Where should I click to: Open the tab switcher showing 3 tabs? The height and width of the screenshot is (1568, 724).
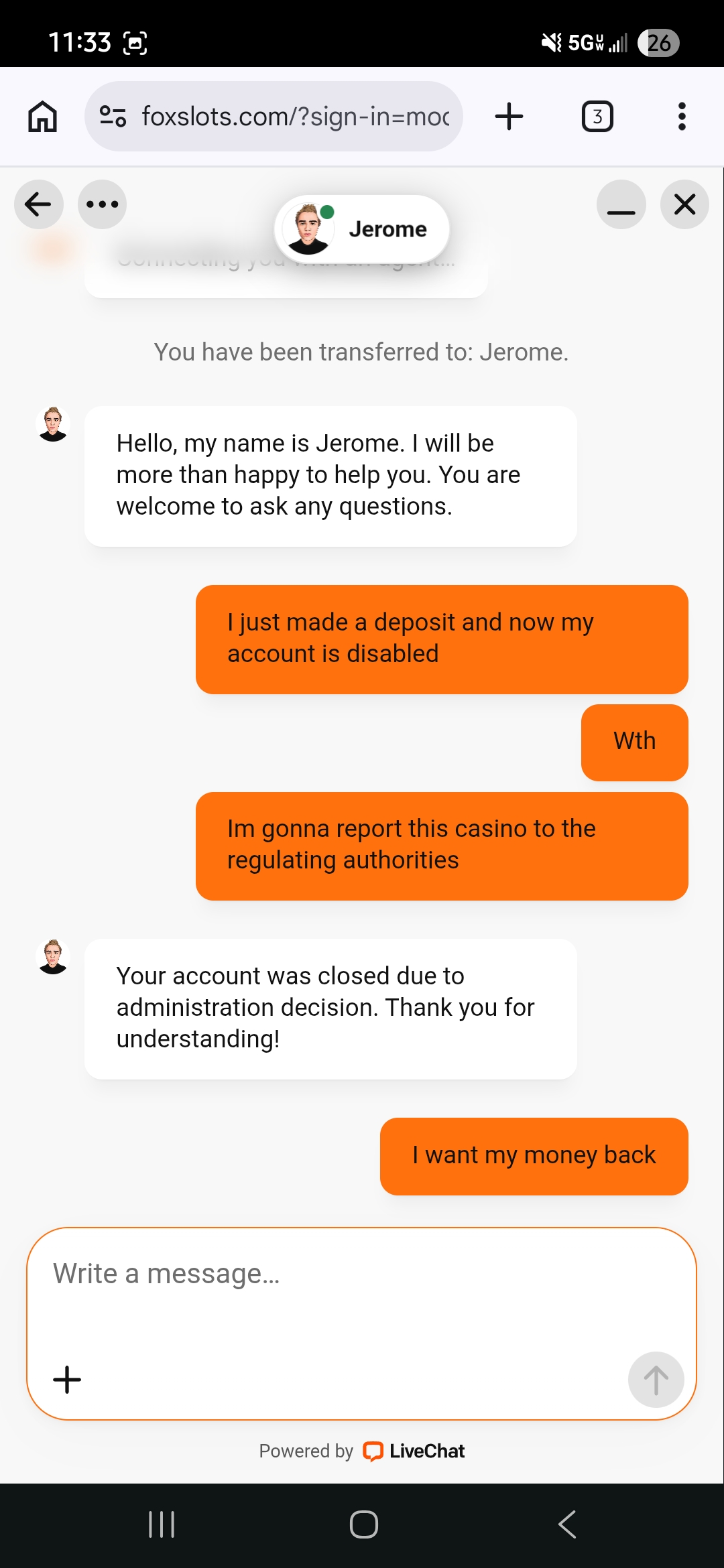pos(597,117)
